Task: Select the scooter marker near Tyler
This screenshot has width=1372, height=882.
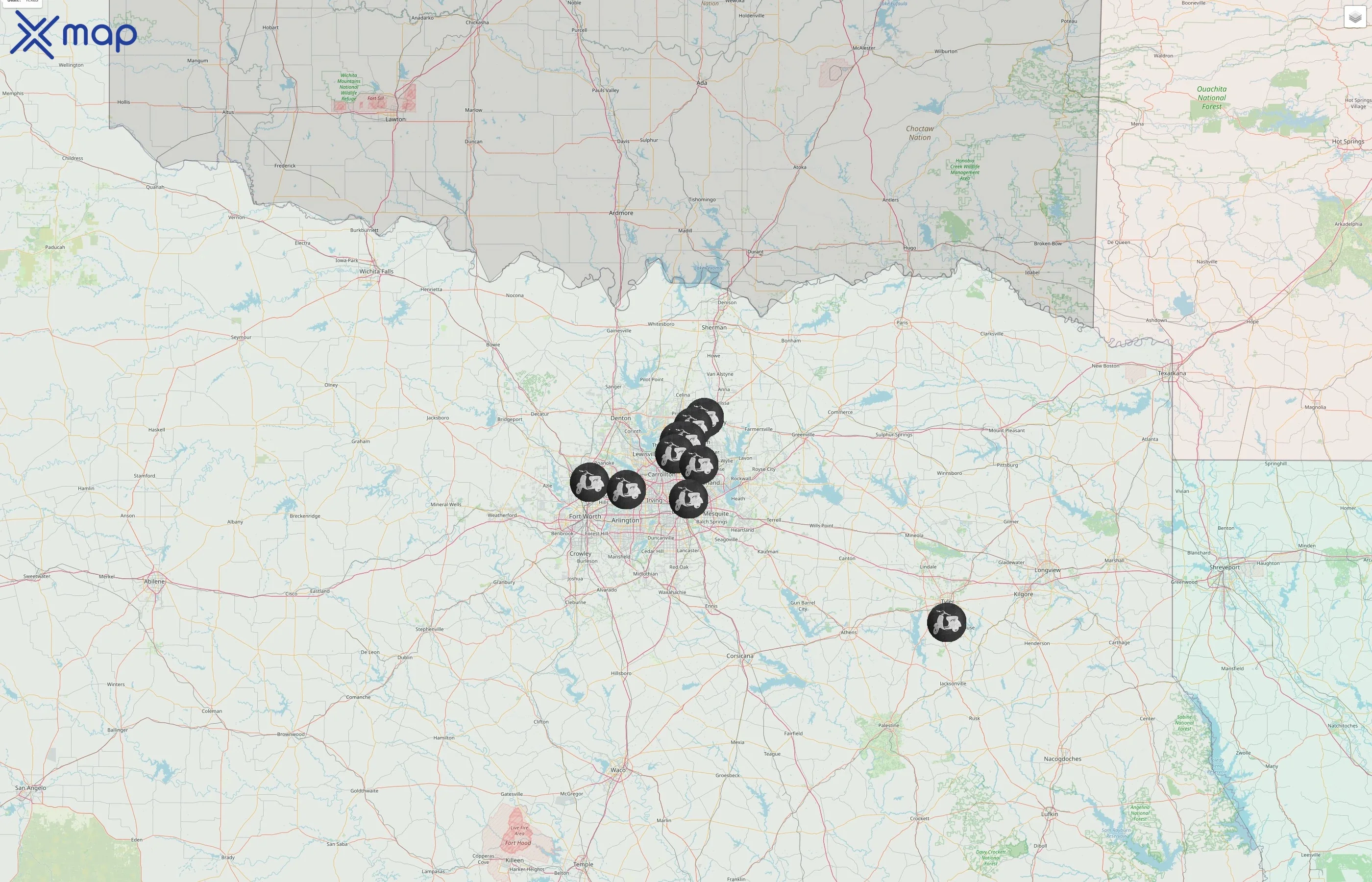Action: coord(946,622)
